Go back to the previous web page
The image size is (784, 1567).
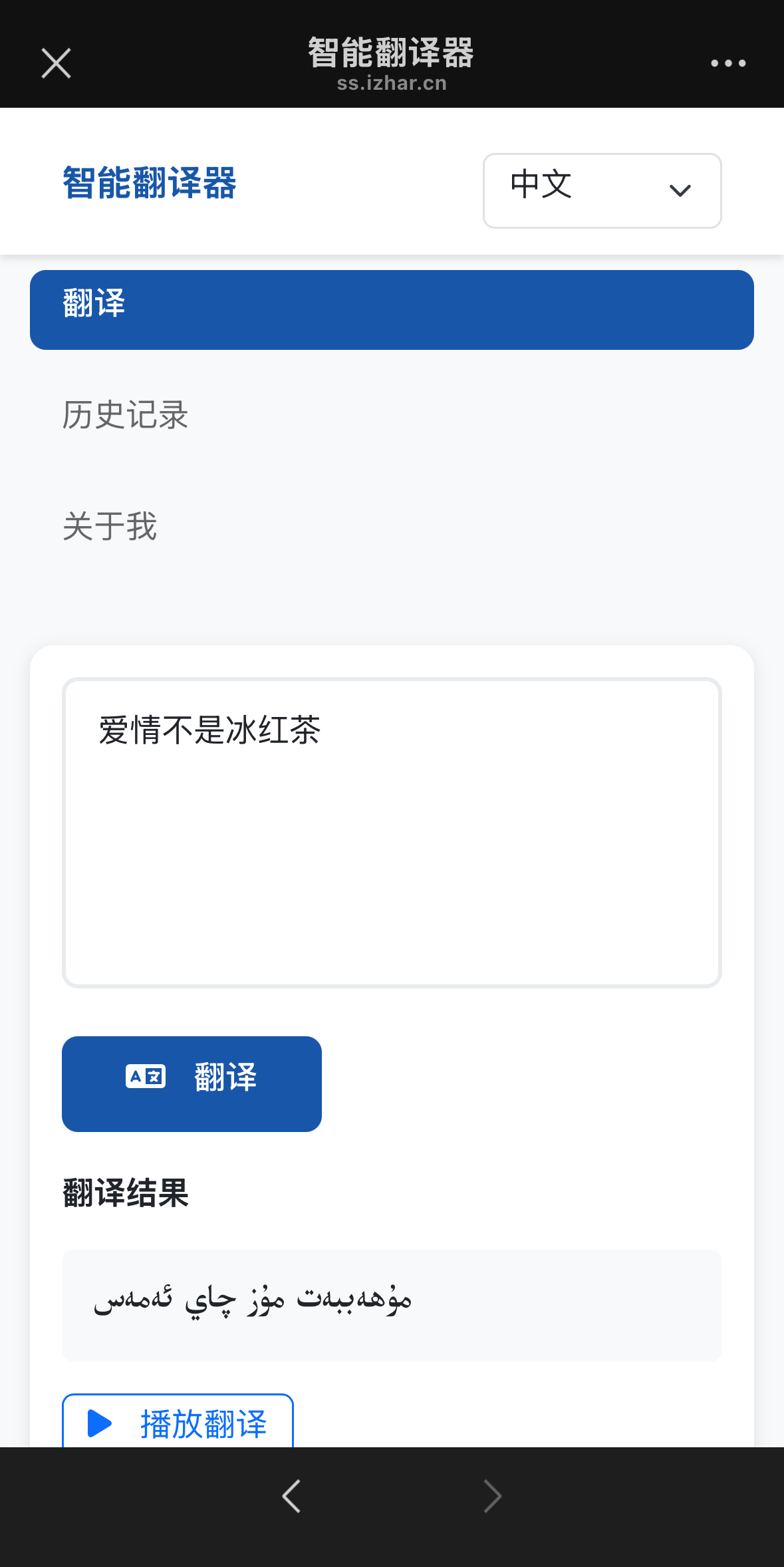(x=291, y=1496)
